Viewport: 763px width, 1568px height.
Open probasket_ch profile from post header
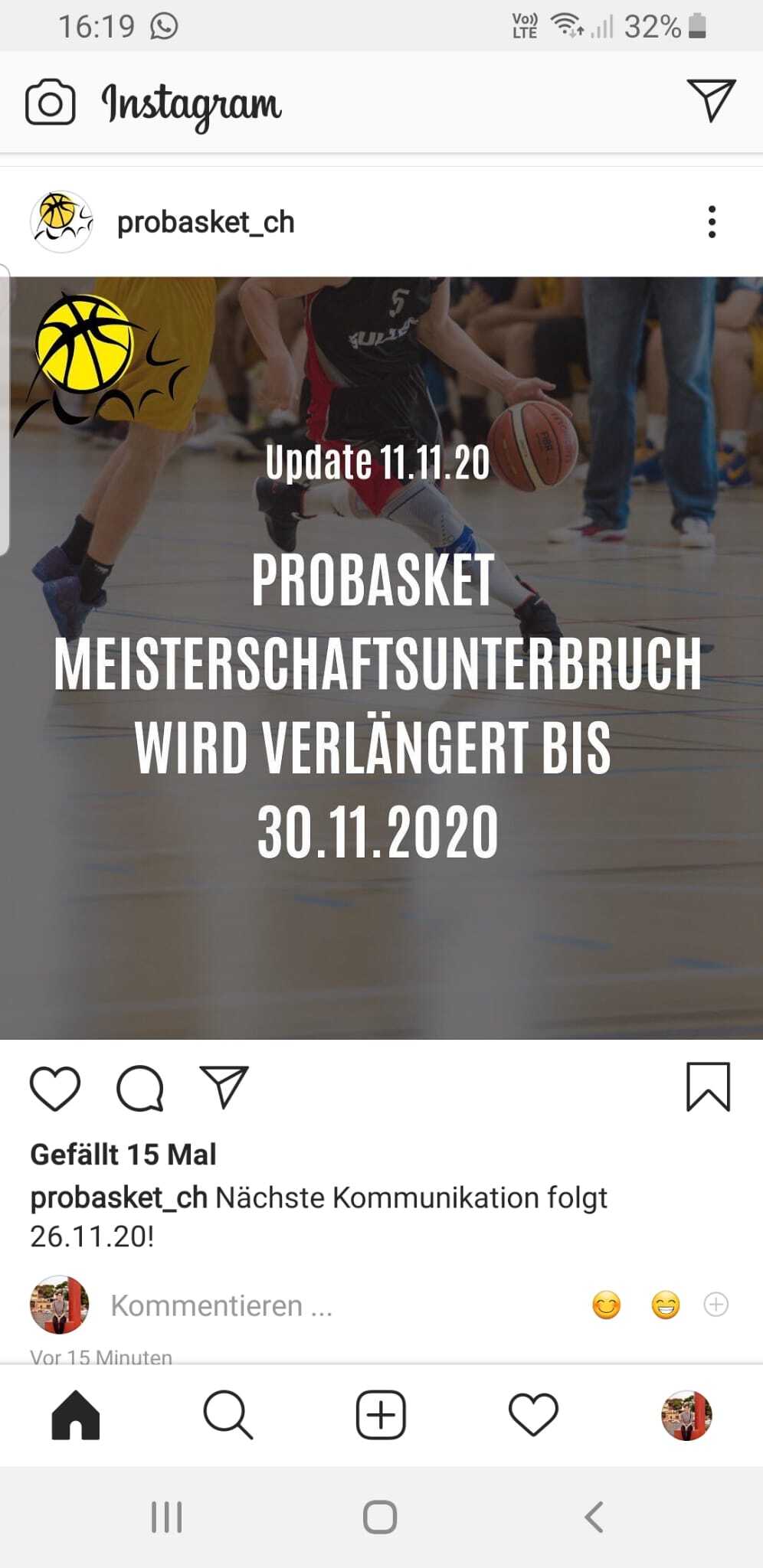coord(205,222)
